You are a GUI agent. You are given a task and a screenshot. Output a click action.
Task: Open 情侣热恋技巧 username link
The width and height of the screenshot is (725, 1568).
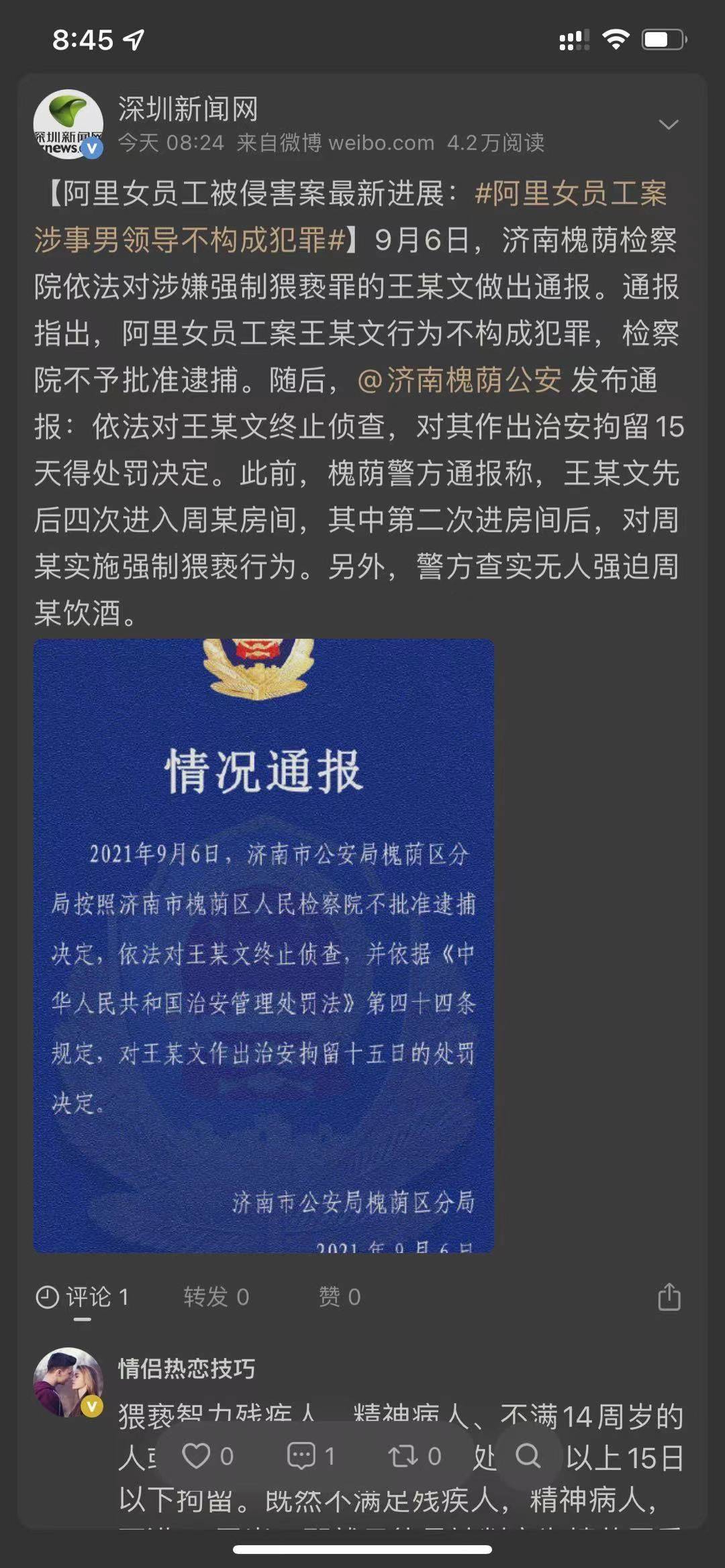point(187,1368)
